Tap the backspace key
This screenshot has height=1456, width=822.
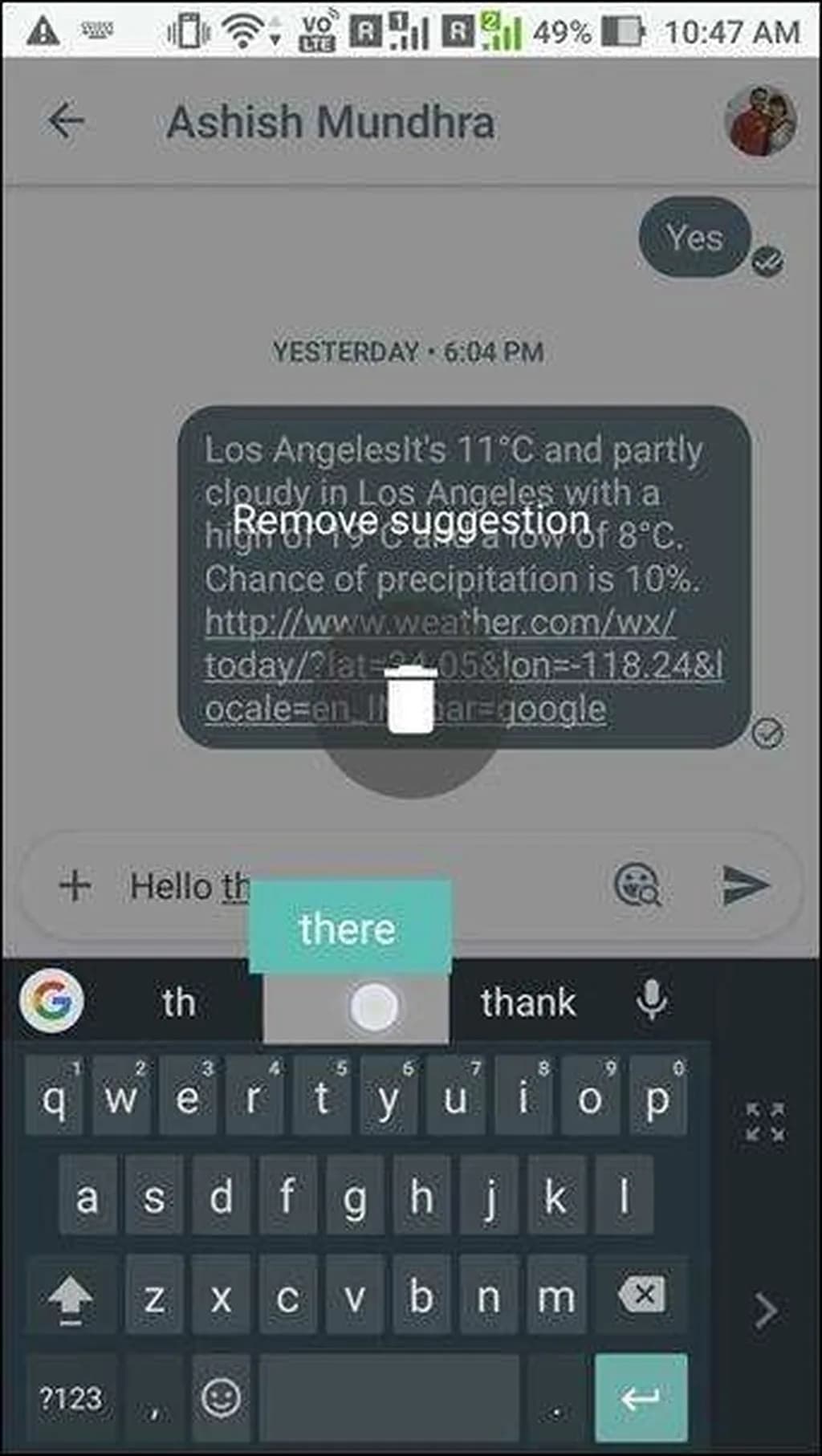click(x=642, y=1295)
